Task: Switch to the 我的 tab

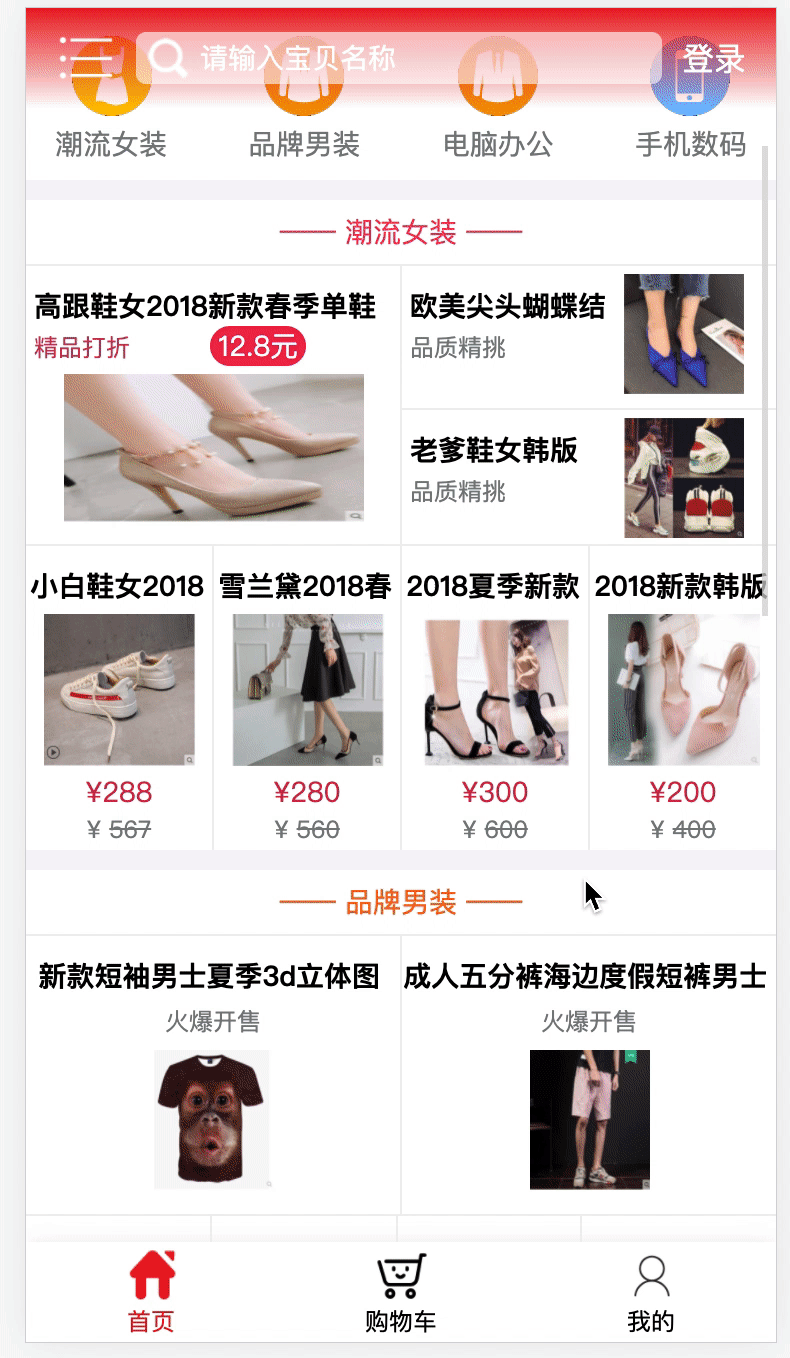Action: tap(650, 1292)
